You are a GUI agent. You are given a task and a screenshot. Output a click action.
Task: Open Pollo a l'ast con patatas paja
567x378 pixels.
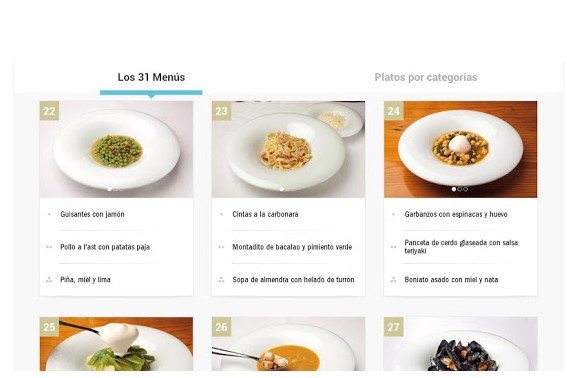click(105, 247)
